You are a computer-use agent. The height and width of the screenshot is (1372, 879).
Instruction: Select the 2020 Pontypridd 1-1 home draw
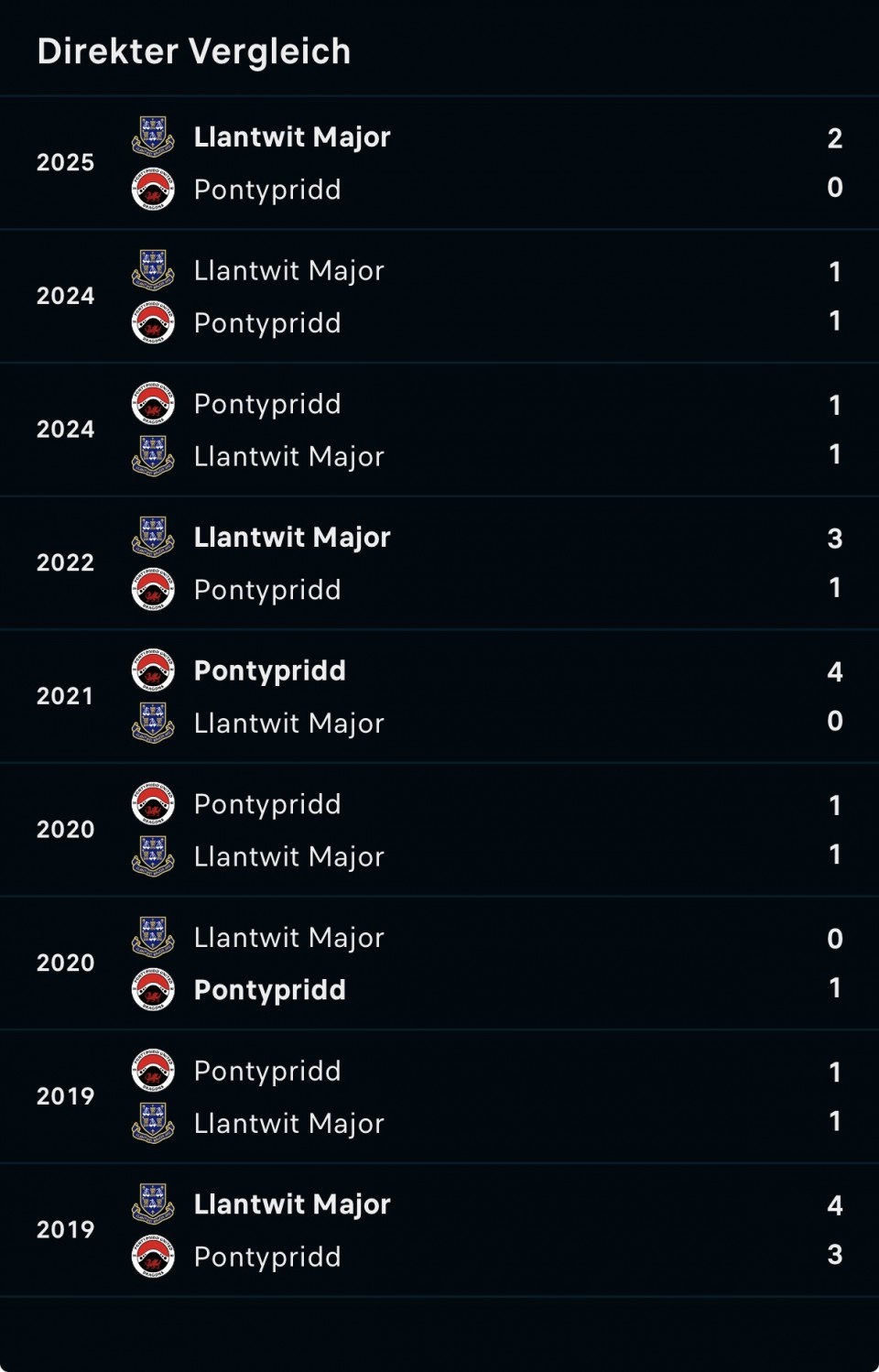(439, 830)
